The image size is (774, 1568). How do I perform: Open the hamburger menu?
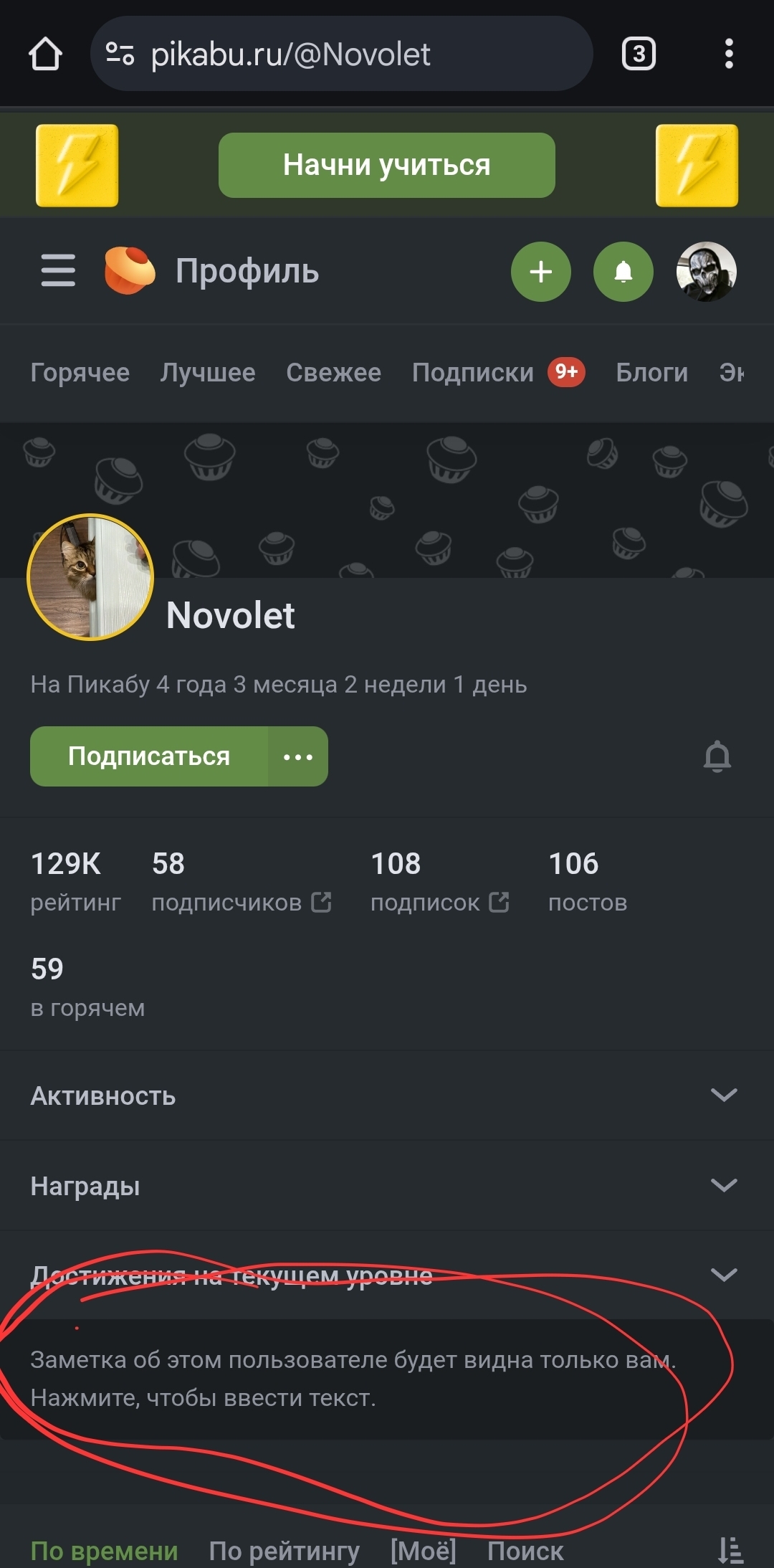tap(58, 270)
